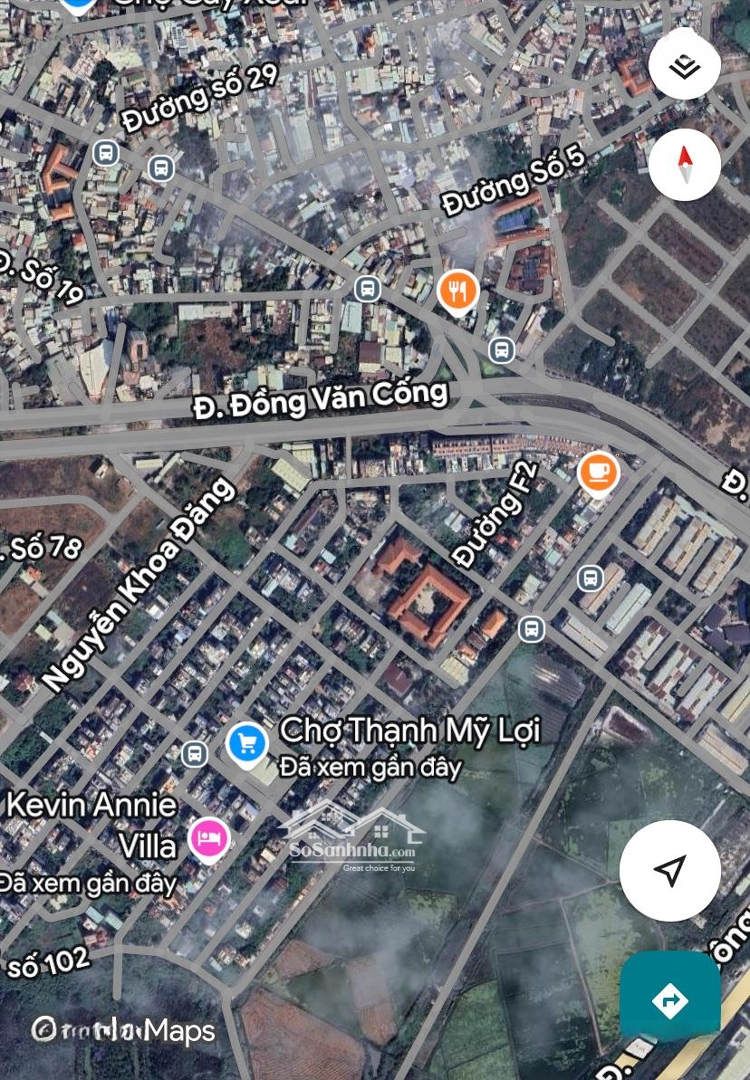Image resolution: width=750 pixels, height=1080 pixels.
Task: Open directions with the turn-arrow button
Action: click(x=670, y=999)
